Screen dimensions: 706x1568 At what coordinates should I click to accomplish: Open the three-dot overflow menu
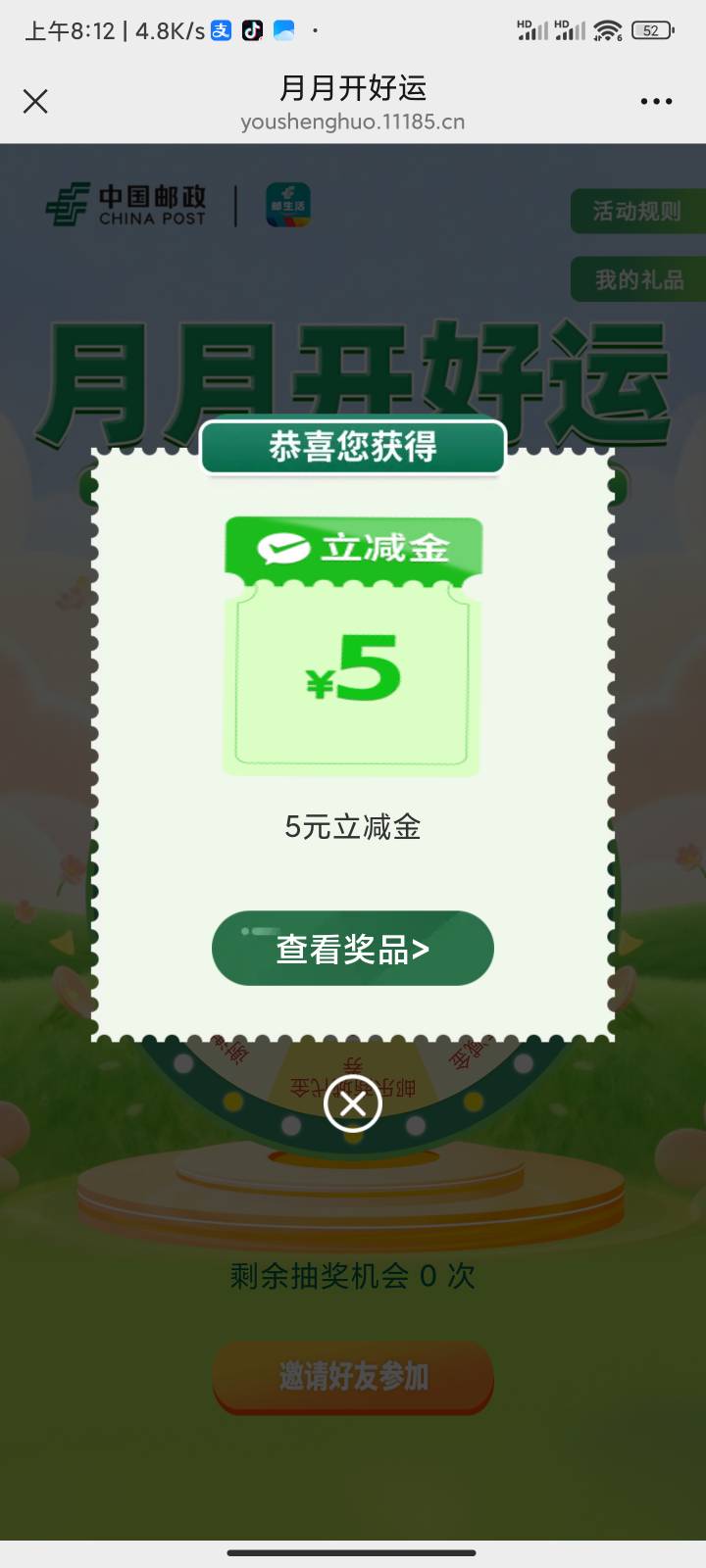(x=656, y=101)
